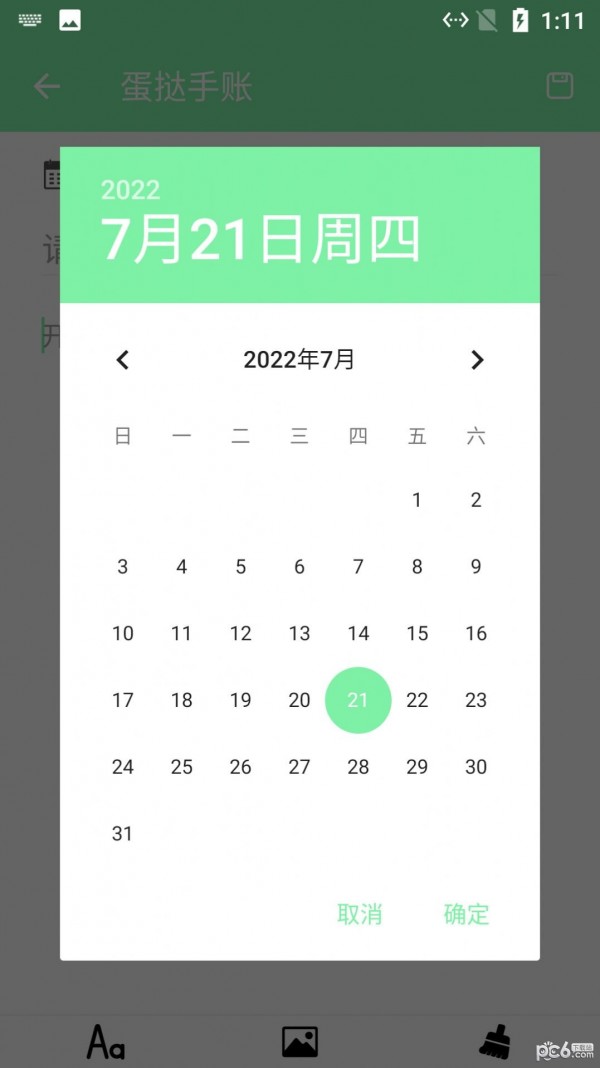The image size is (600, 1068).
Task: Select the highlighted date 21
Action: point(358,700)
